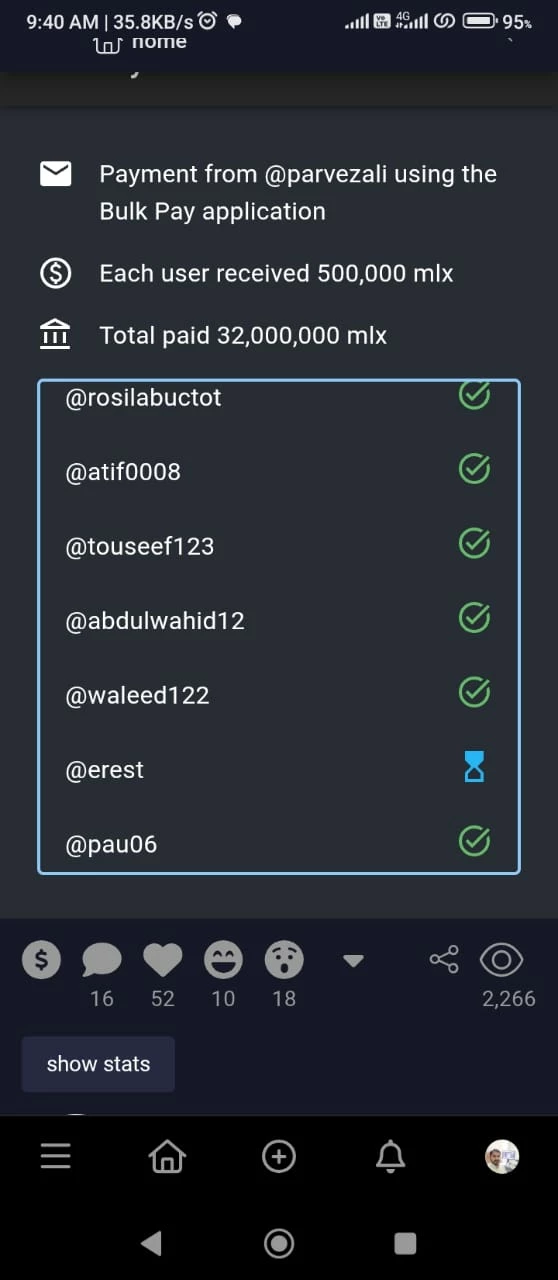React with the surprised emoji
558x1280 pixels.
pos(284,960)
